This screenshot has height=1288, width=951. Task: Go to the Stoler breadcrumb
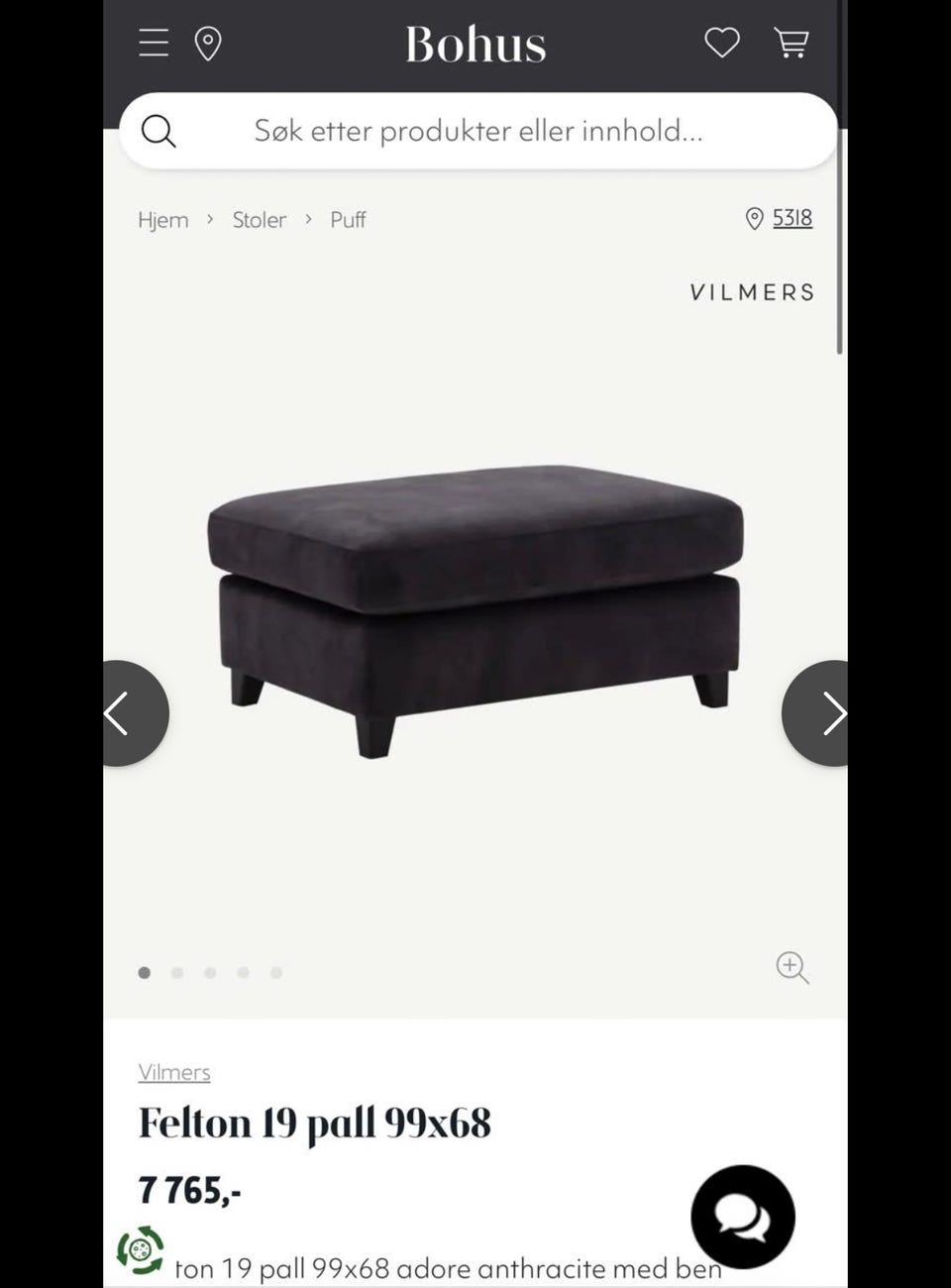tap(259, 220)
